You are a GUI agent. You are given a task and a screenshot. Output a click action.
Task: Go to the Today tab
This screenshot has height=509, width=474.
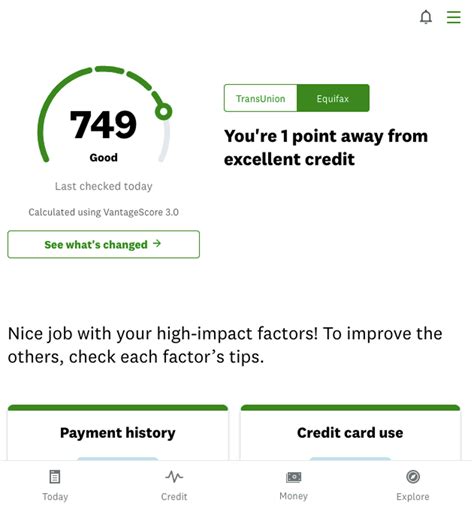coord(55,487)
